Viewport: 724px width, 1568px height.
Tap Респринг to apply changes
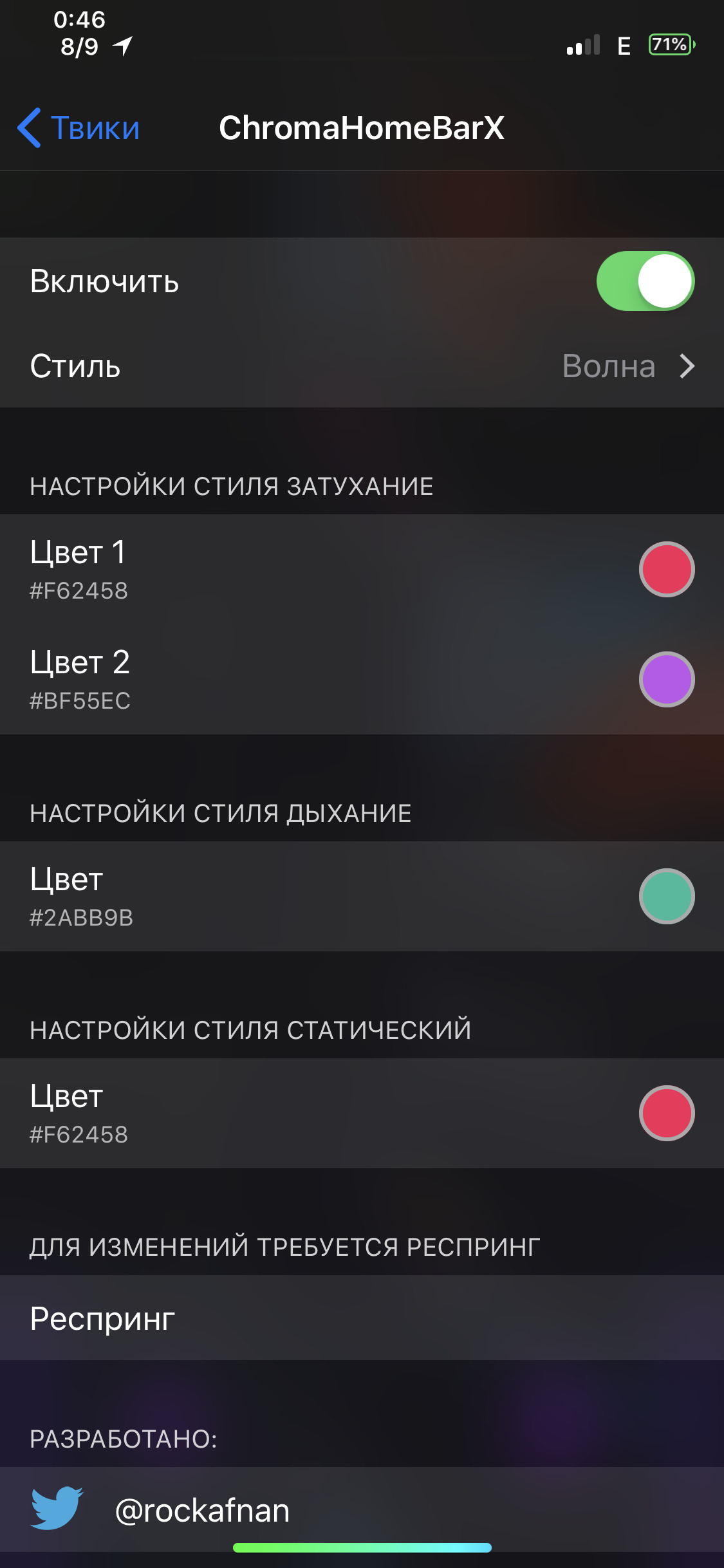click(362, 1318)
